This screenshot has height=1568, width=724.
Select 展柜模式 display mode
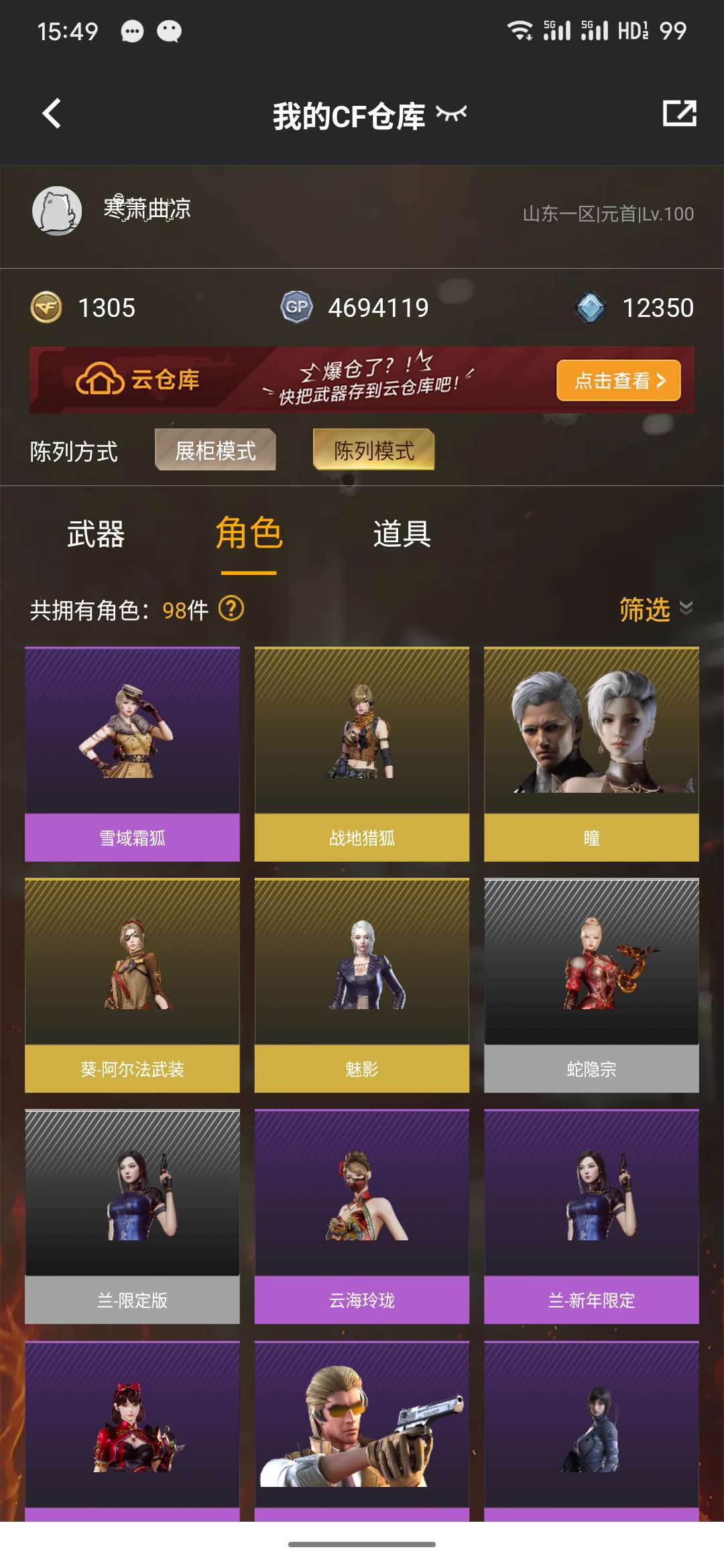215,450
